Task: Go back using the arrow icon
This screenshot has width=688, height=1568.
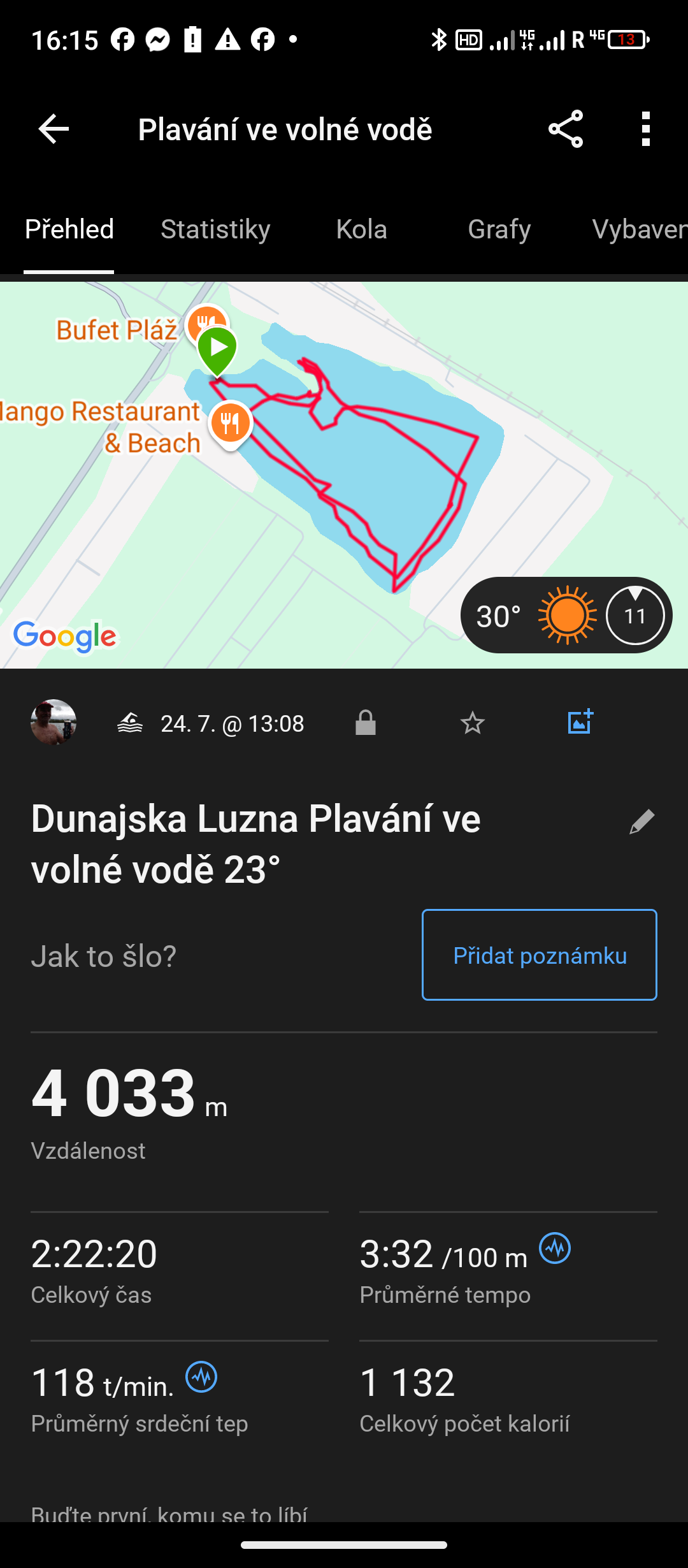Action: (x=54, y=129)
